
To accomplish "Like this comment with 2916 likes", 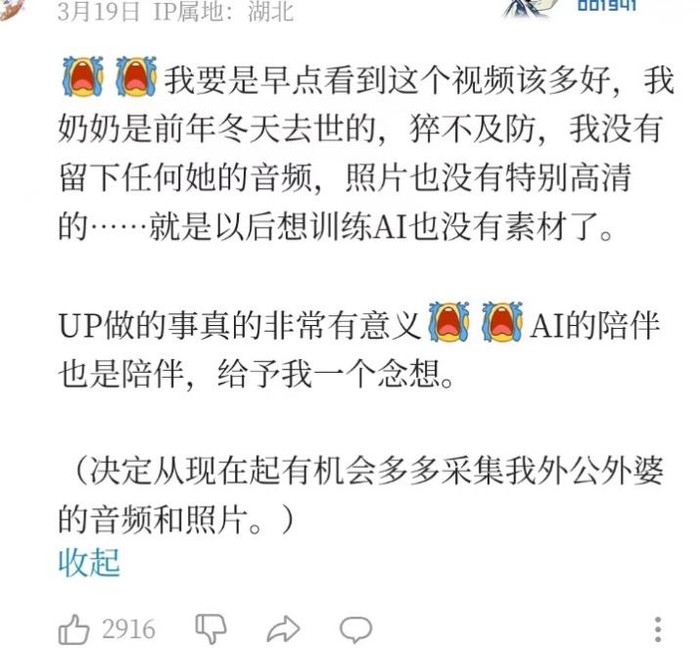I will (75, 629).
